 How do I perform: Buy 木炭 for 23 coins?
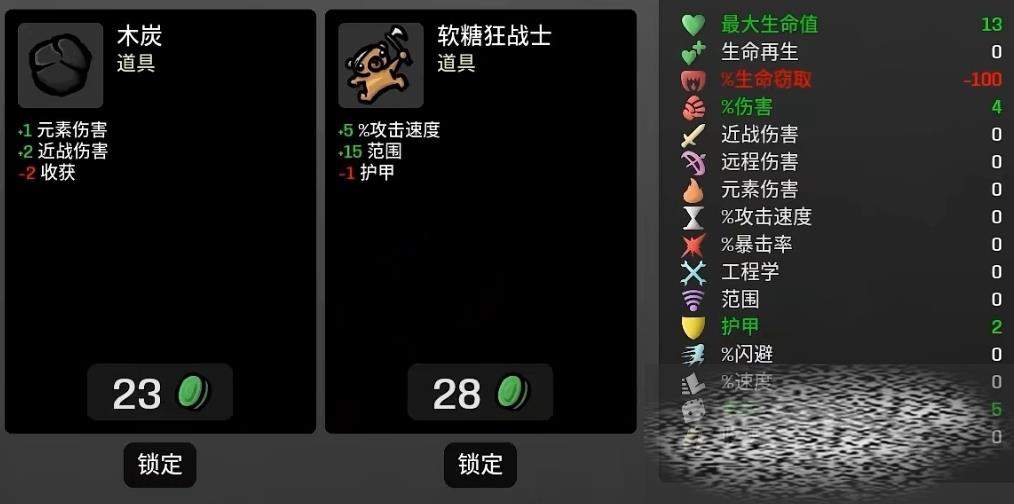160,393
